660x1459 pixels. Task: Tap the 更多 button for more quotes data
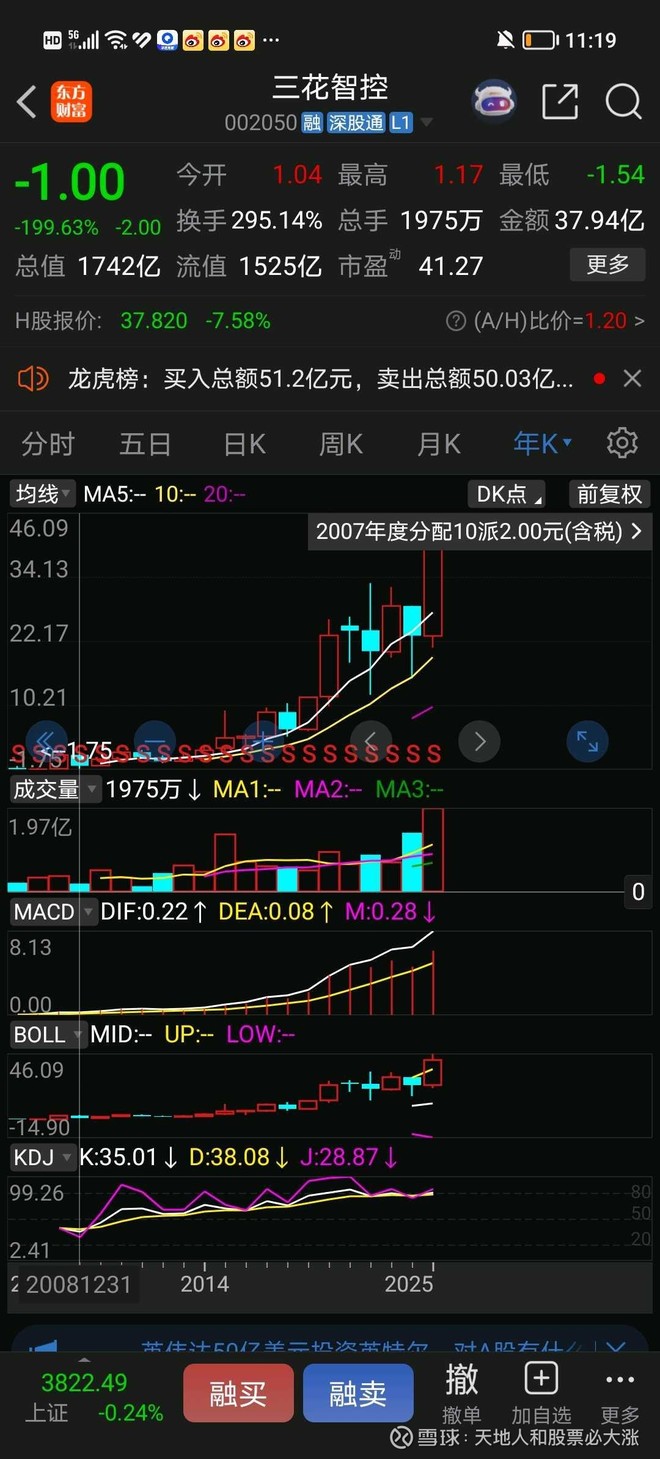coord(607,265)
